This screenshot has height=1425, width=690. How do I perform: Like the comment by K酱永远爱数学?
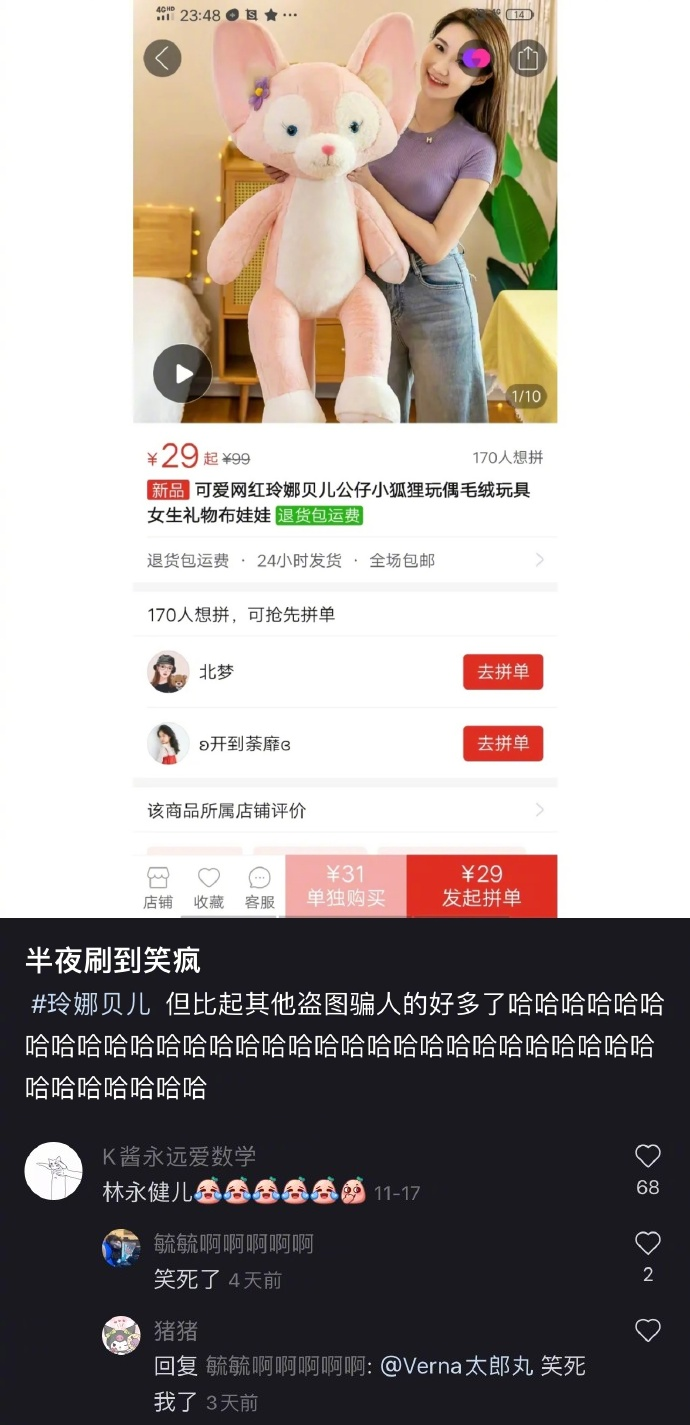pyautogui.click(x=648, y=1157)
